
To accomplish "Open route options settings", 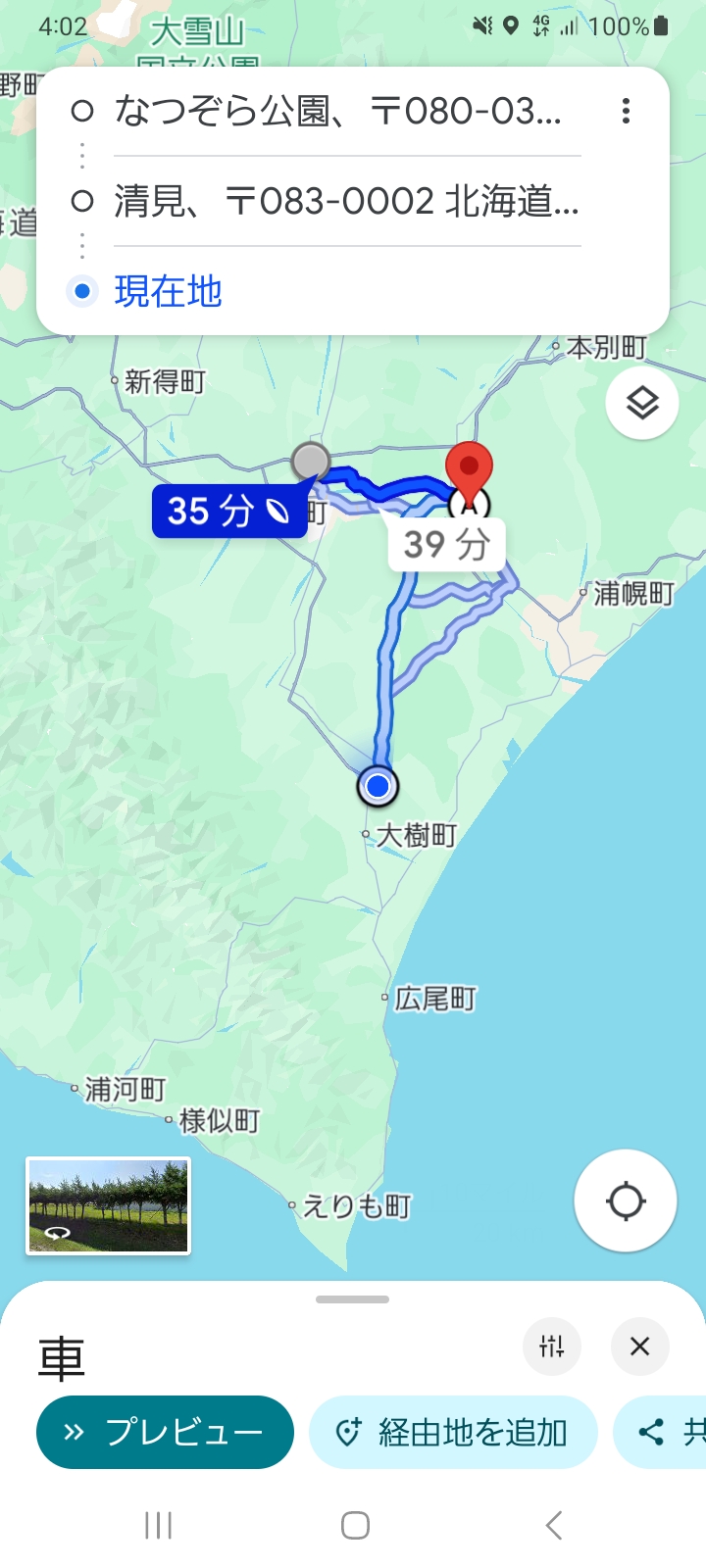I will 552,1347.
